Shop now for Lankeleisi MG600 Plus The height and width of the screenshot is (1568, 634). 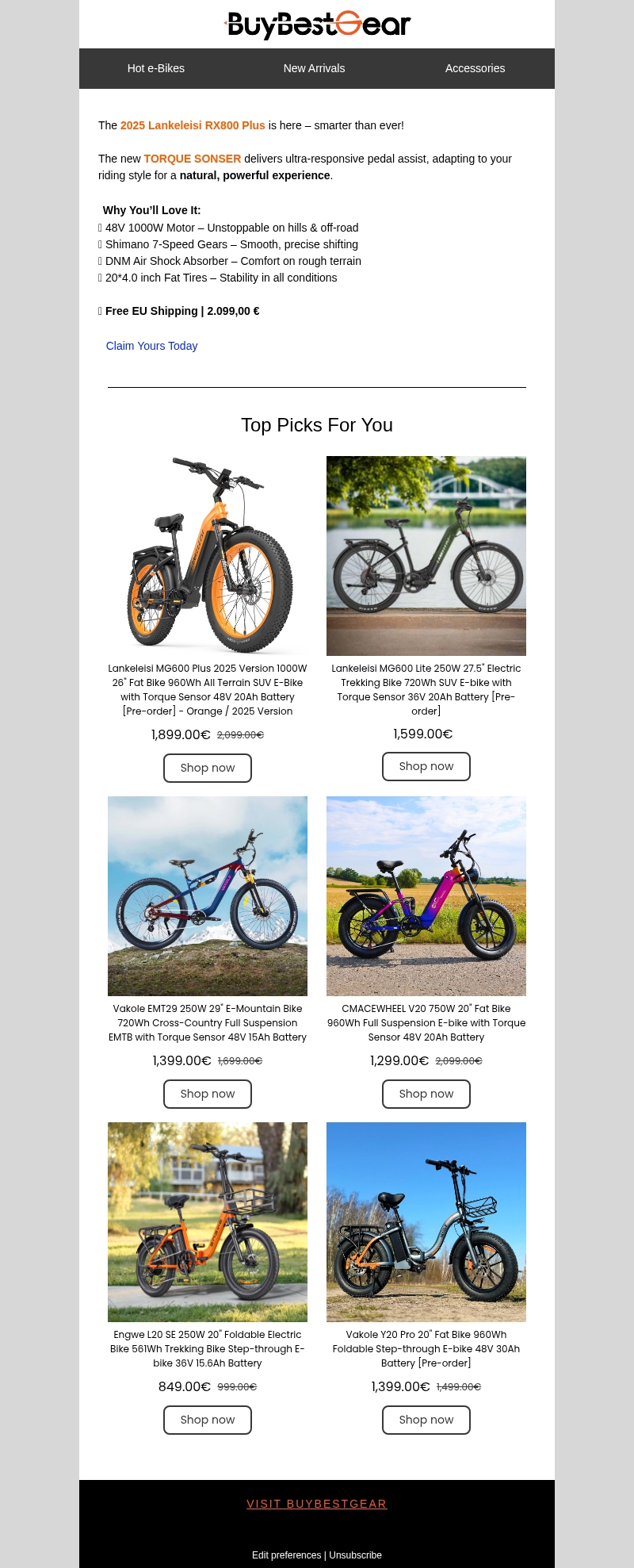point(208,768)
